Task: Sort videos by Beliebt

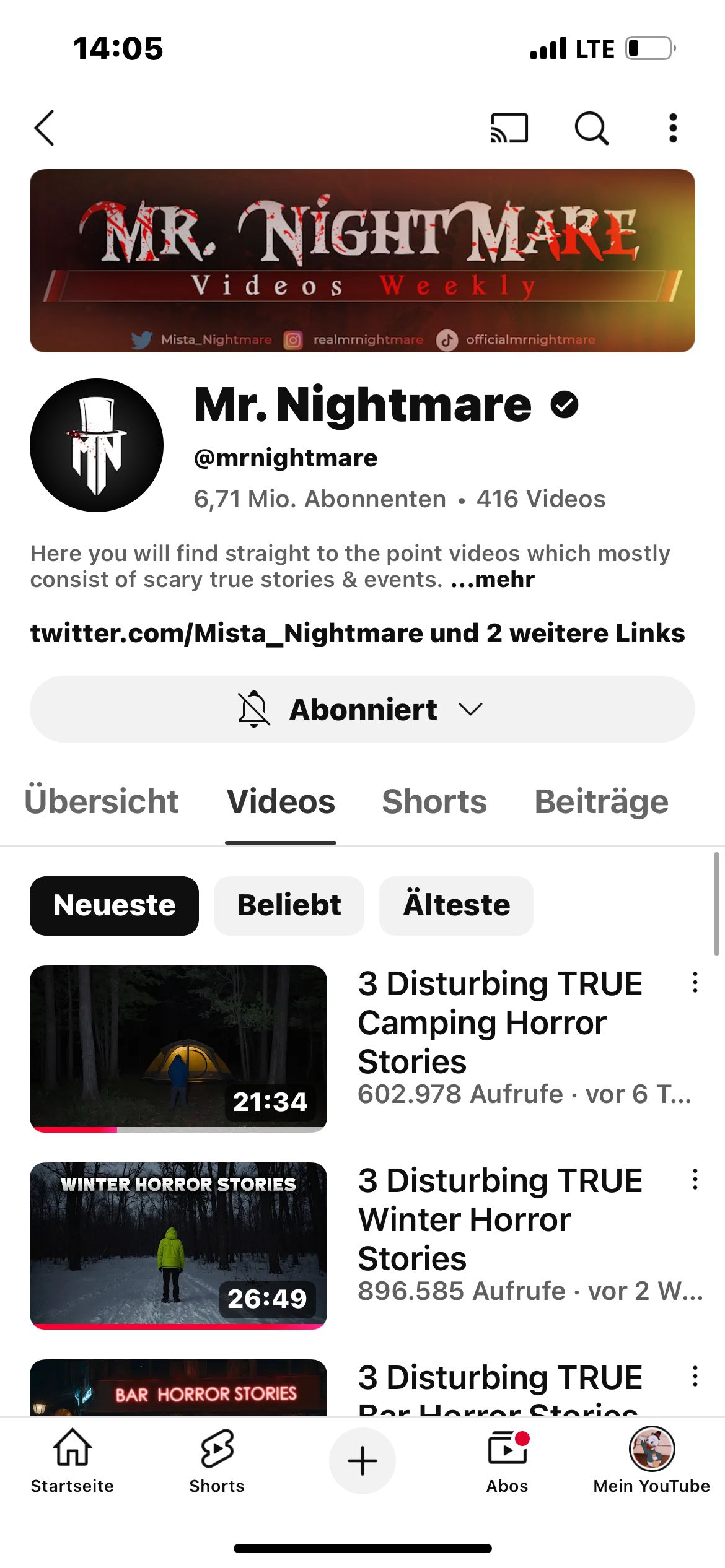Action: pyautogui.click(x=289, y=905)
